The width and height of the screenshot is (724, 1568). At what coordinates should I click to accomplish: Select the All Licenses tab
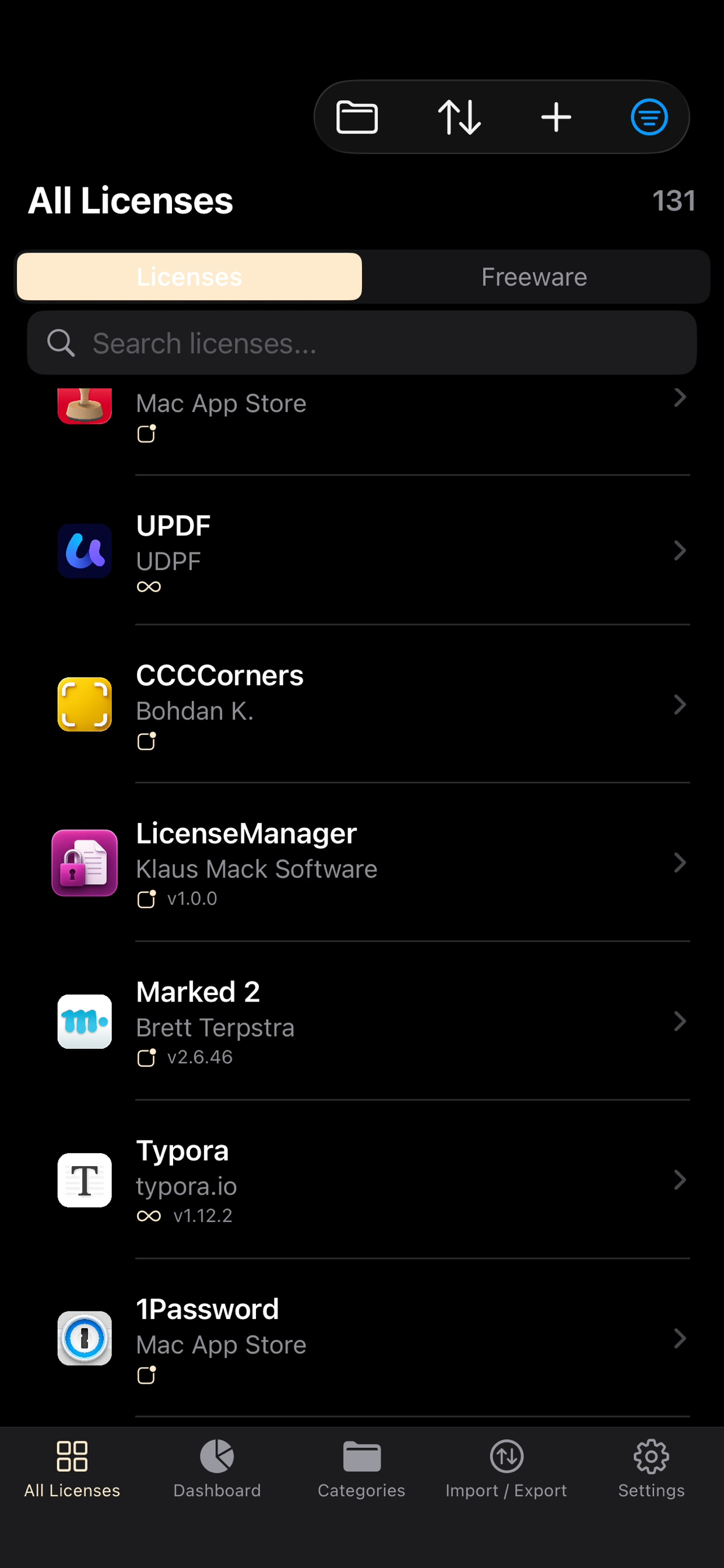click(72, 1468)
